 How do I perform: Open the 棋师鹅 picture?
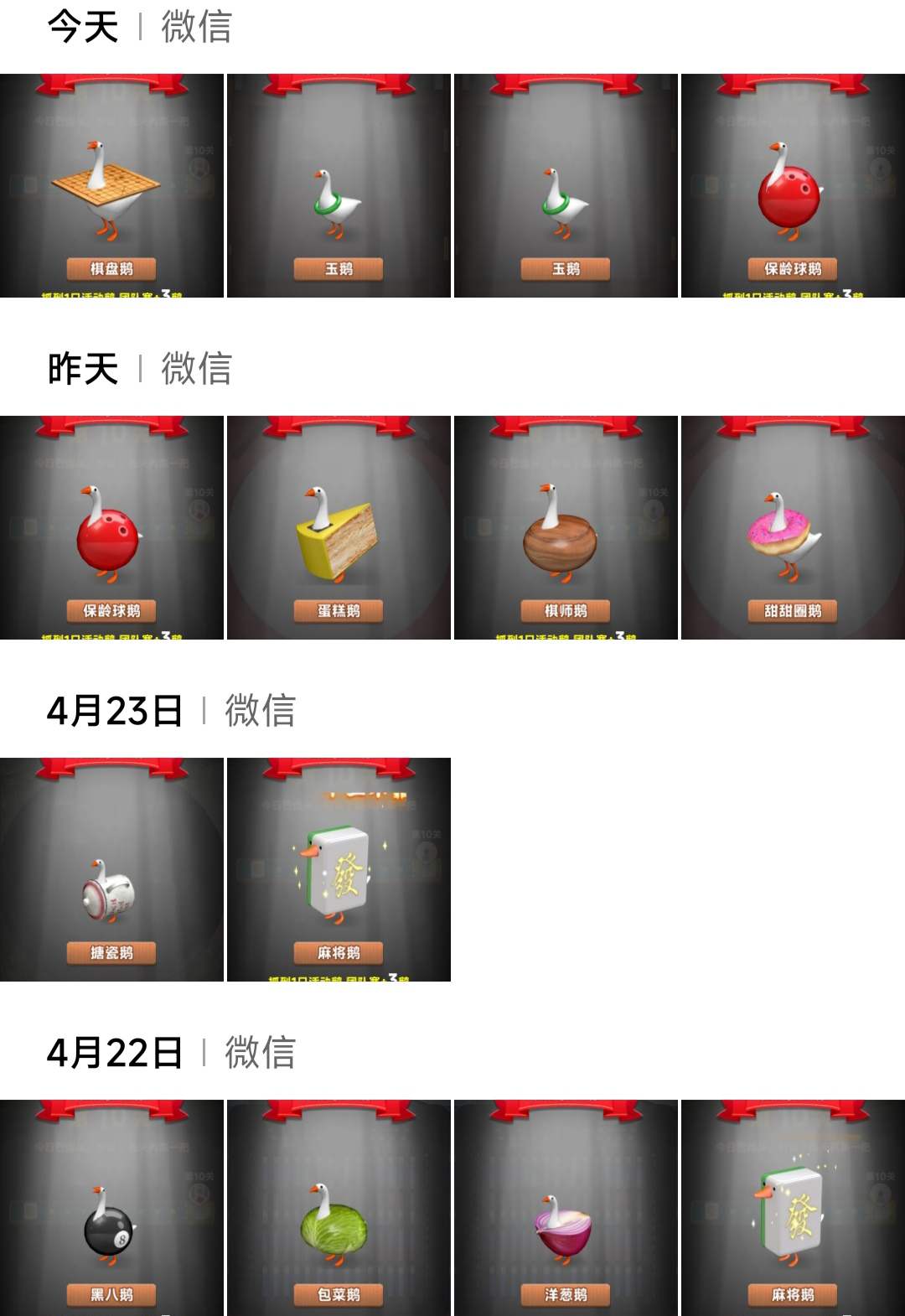566,527
